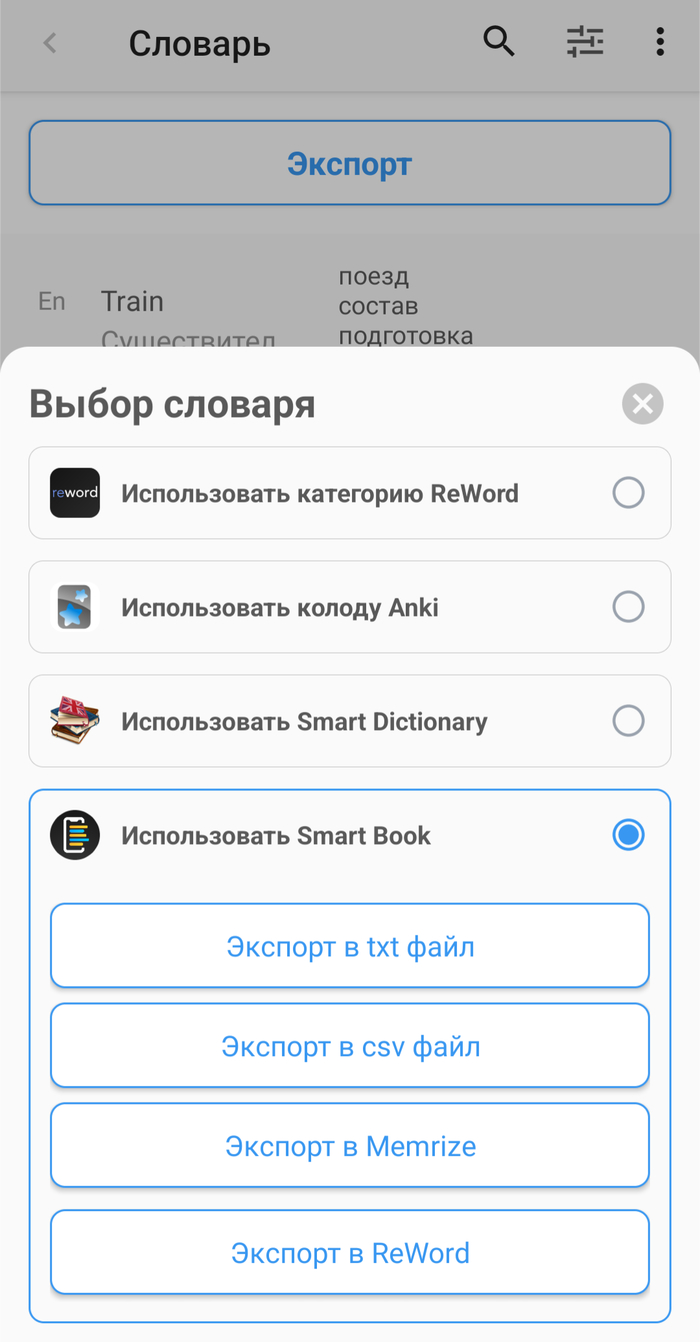This screenshot has height=1342, width=700.
Task: Export words to a csv file
Action: pos(350,1046)
